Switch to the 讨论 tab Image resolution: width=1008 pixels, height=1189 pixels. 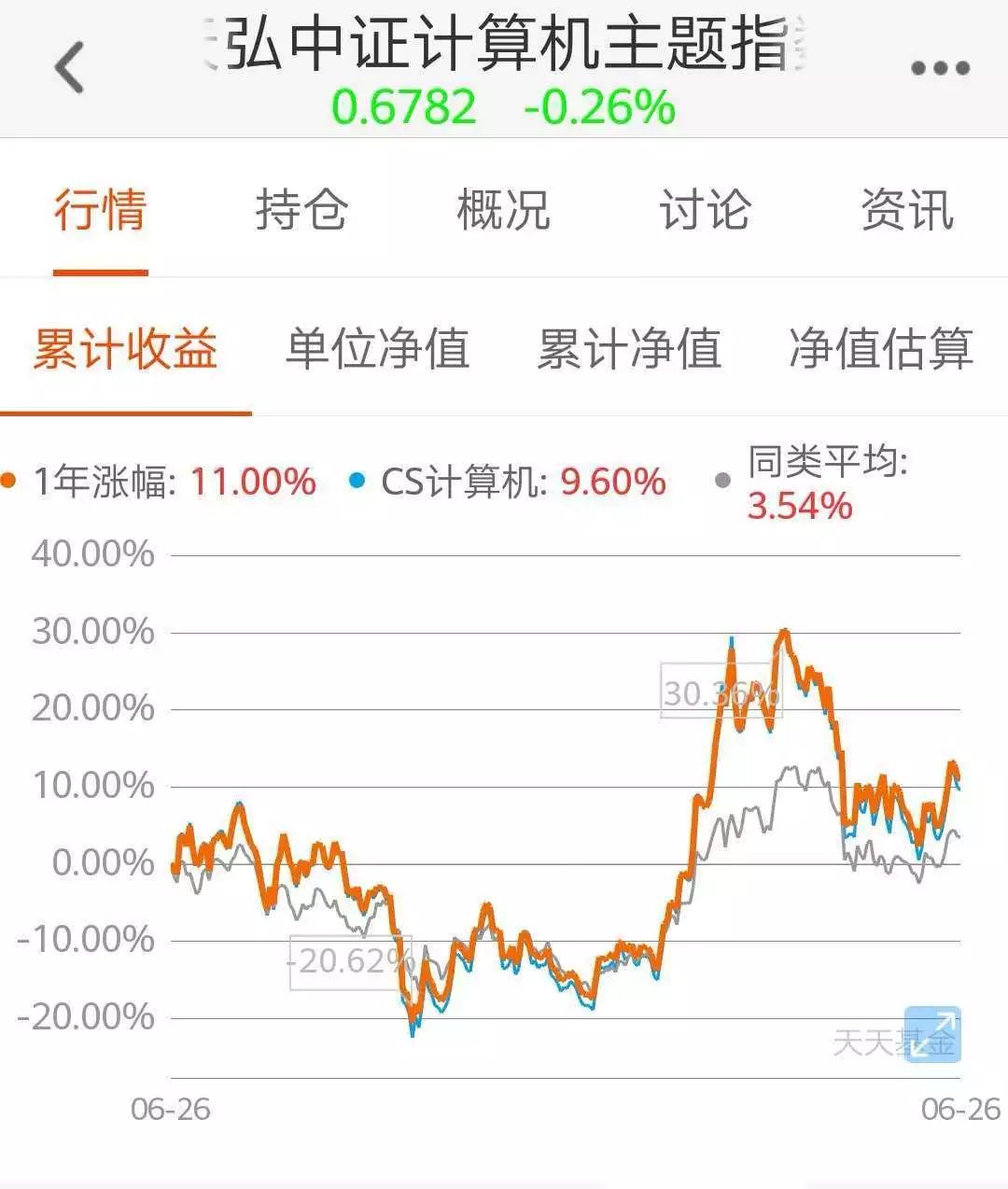tap(703, 212)
